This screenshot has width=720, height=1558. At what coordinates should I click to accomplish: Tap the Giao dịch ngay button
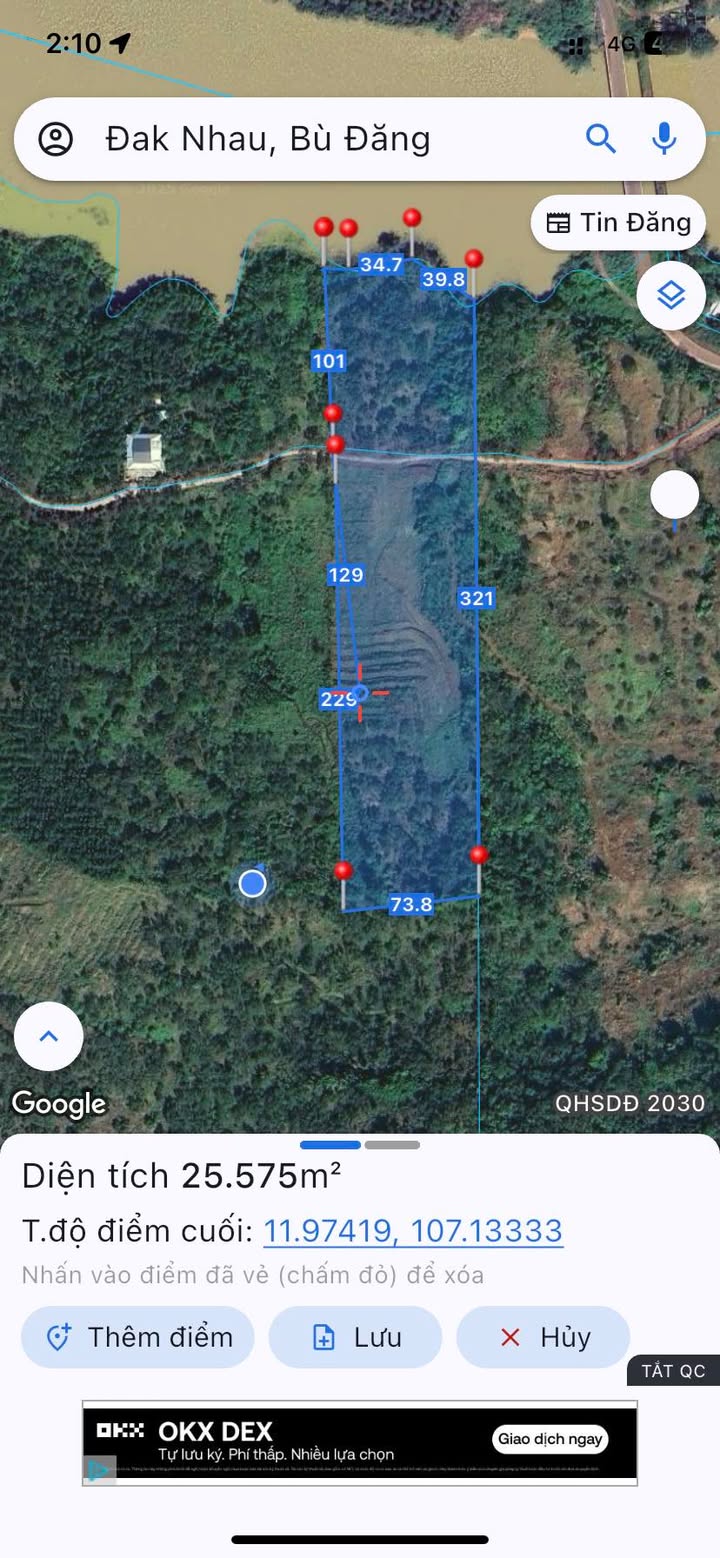click(550, 1439)
